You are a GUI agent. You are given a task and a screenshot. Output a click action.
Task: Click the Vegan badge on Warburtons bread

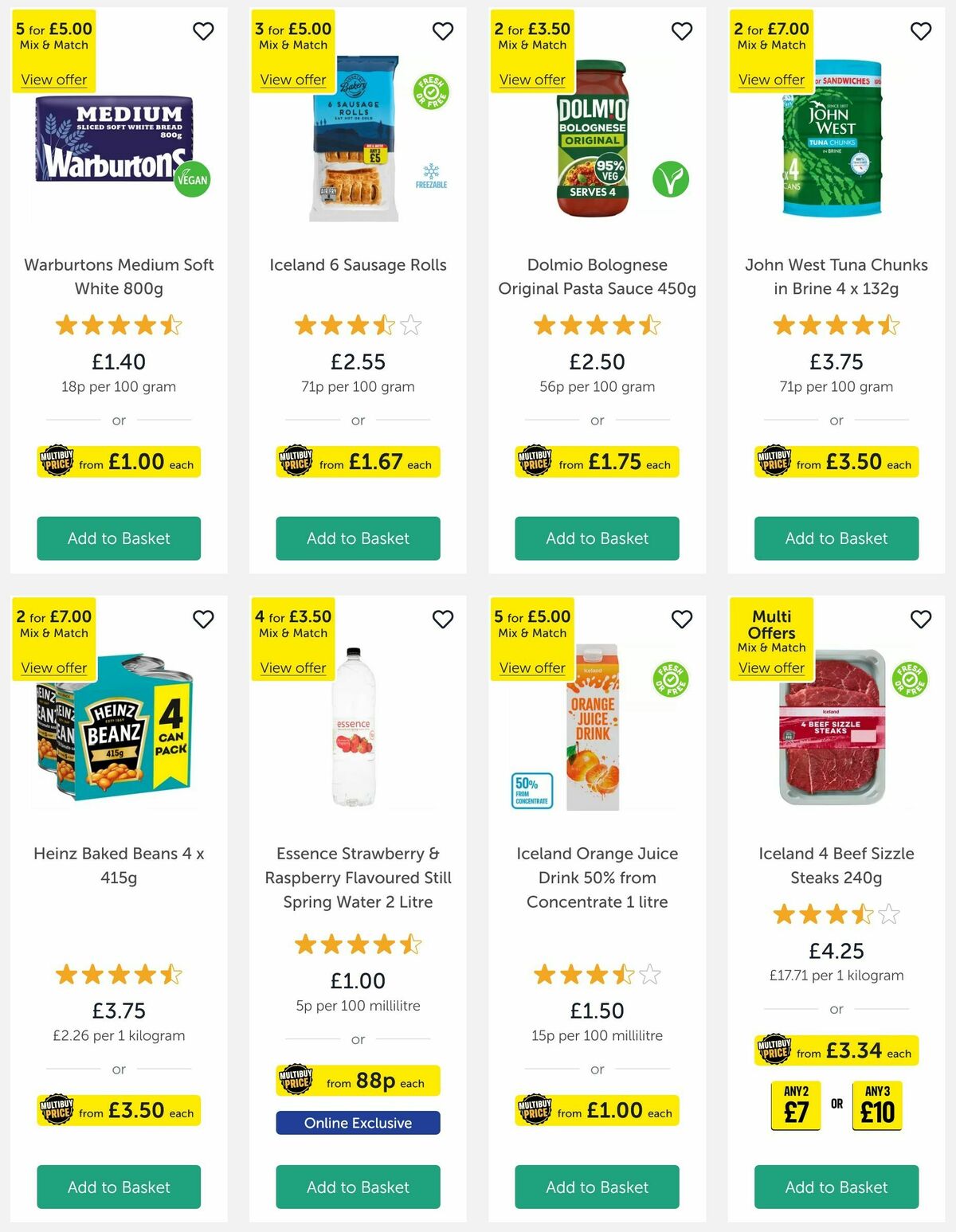(x=190, y=179)
